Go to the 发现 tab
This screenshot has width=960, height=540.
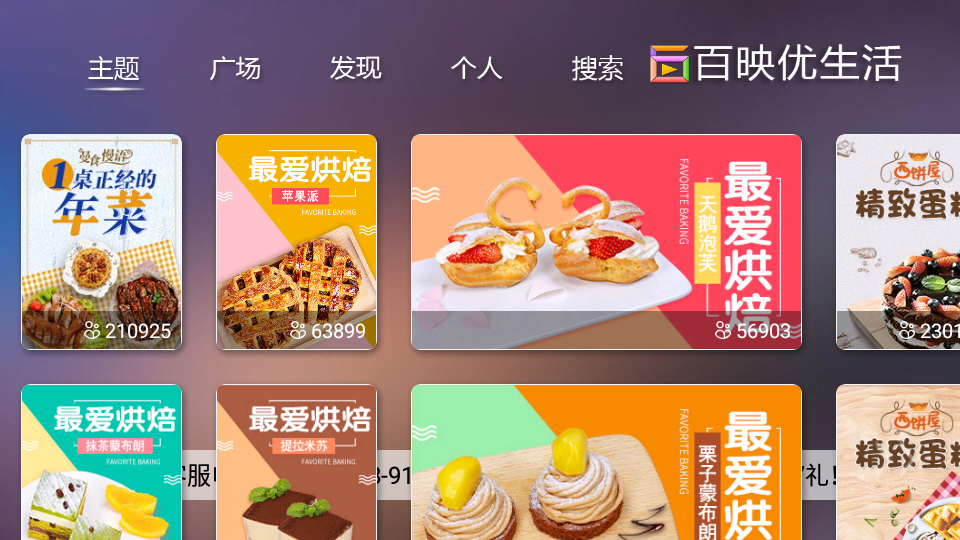356,69
